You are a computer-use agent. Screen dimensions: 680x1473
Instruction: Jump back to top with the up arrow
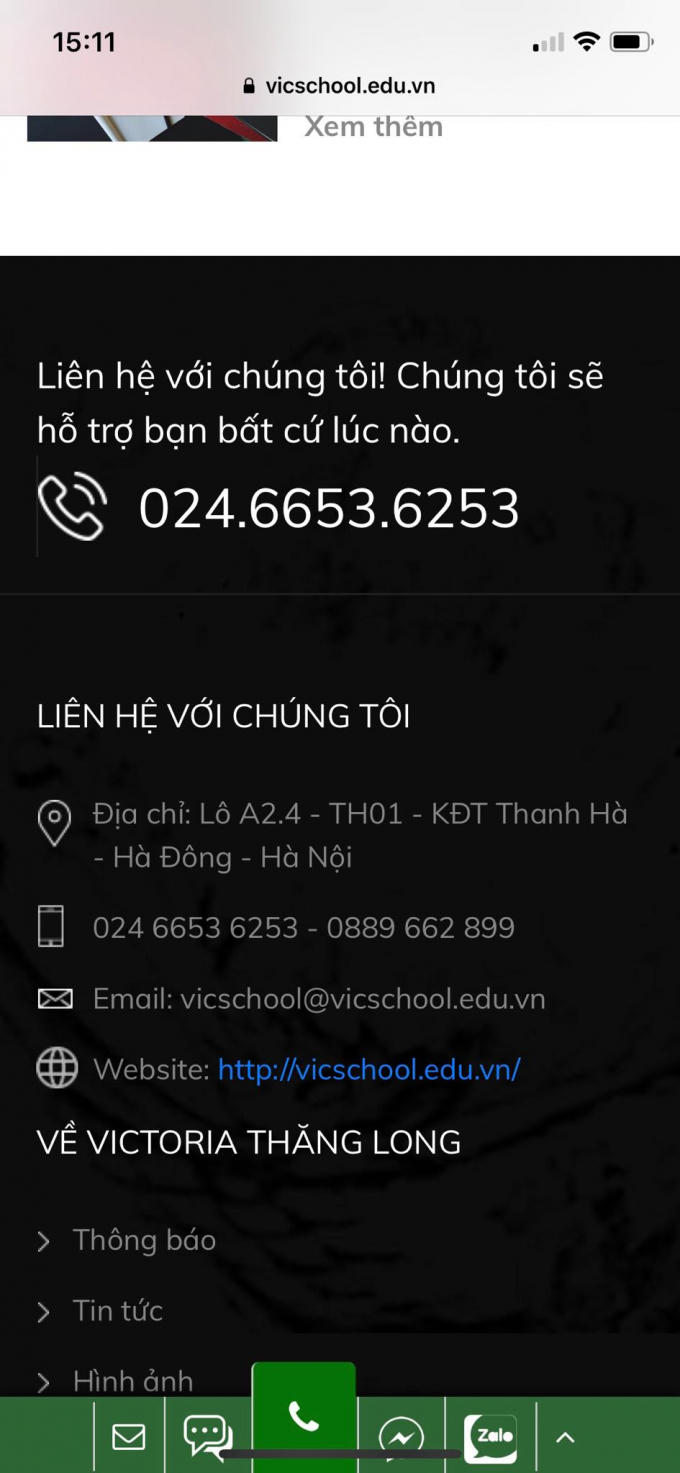[565, 1437]
